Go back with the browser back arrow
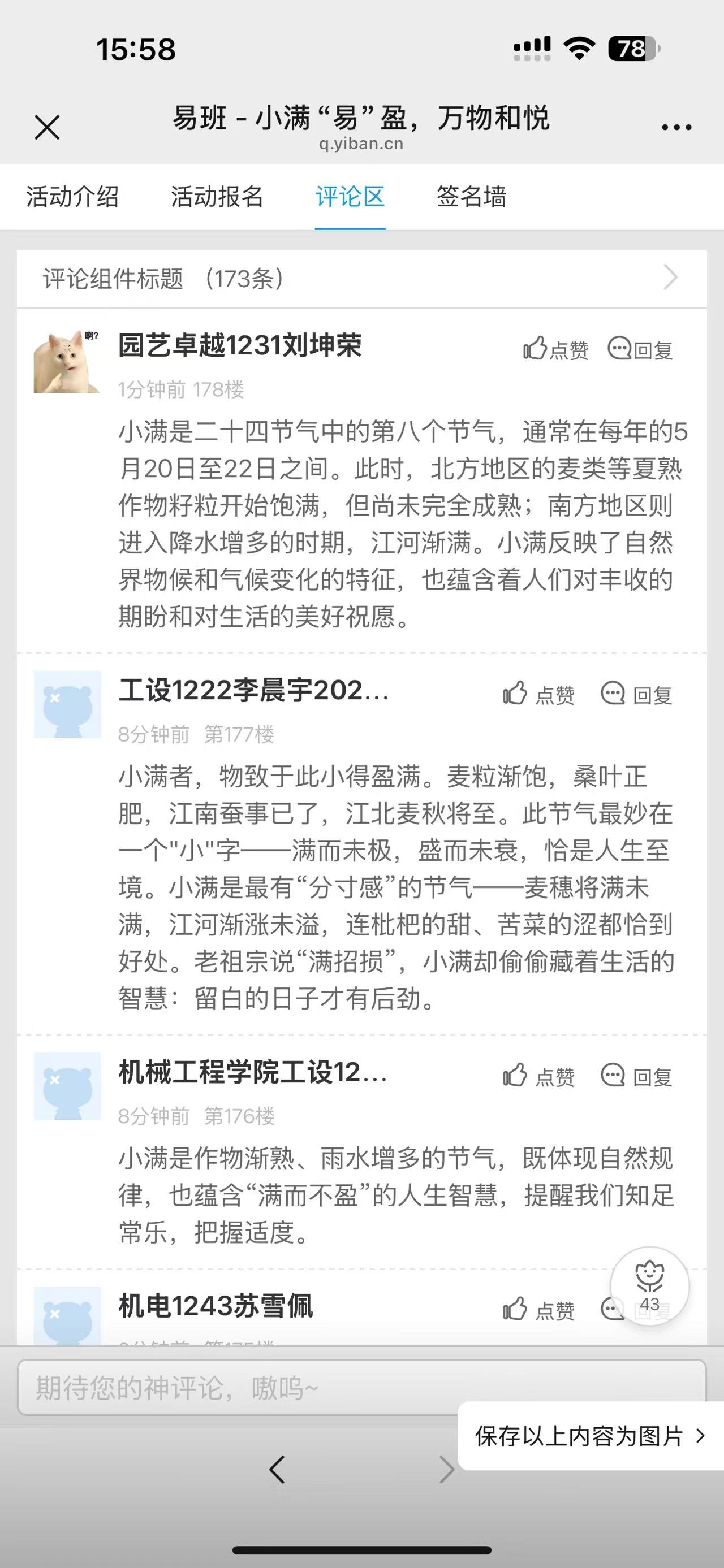724x1568 pixels. 277,1470
